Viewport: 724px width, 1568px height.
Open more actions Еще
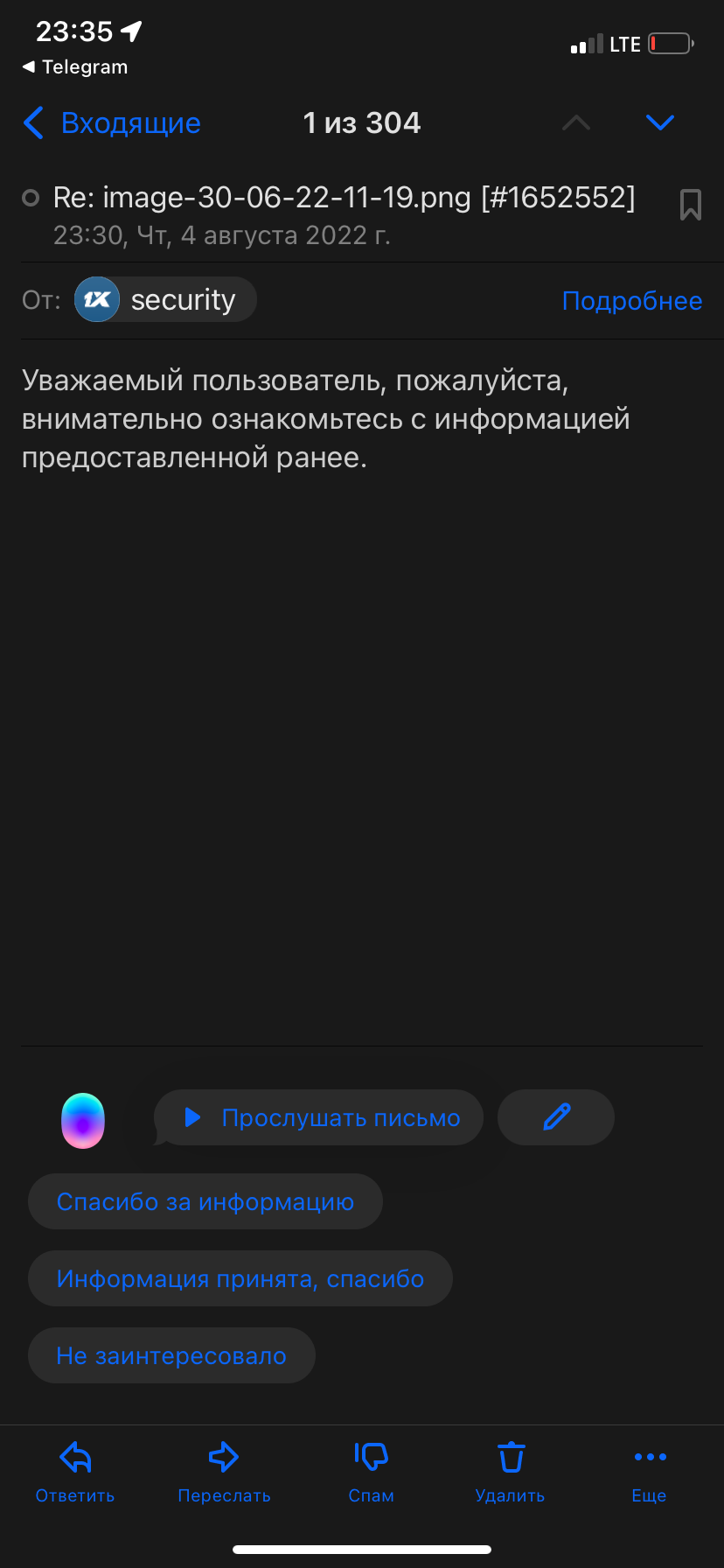[650, 1471]
